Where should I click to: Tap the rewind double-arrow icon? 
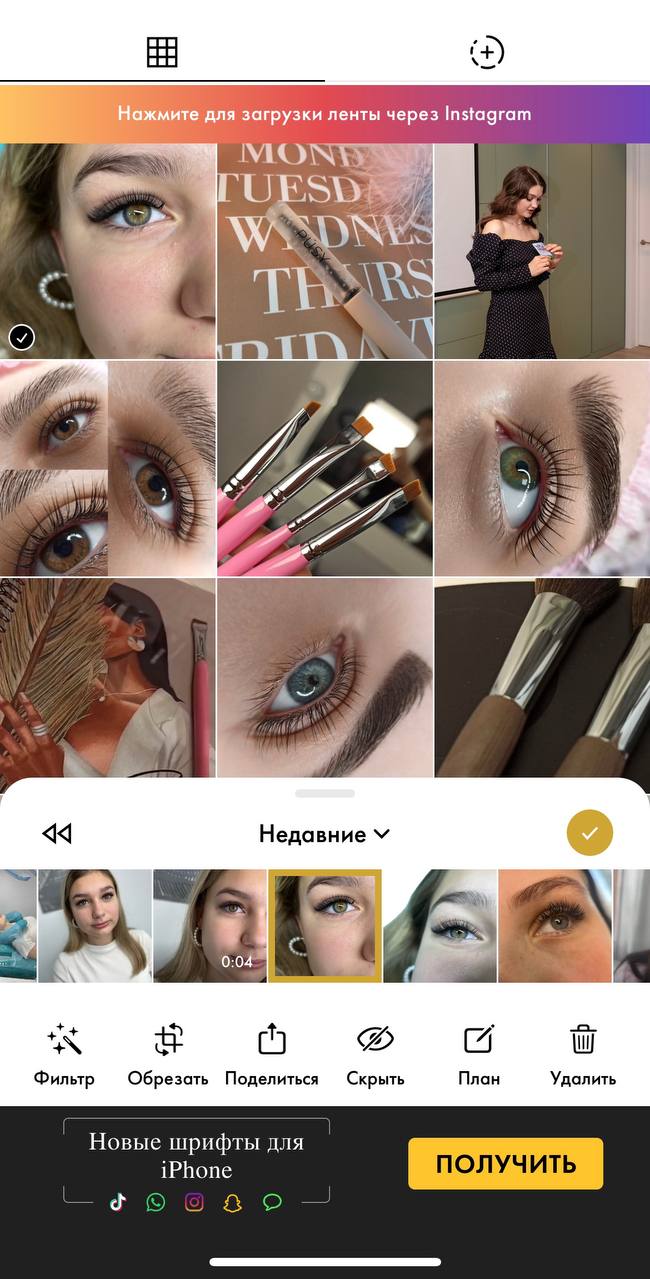click(x=57, y=833)
